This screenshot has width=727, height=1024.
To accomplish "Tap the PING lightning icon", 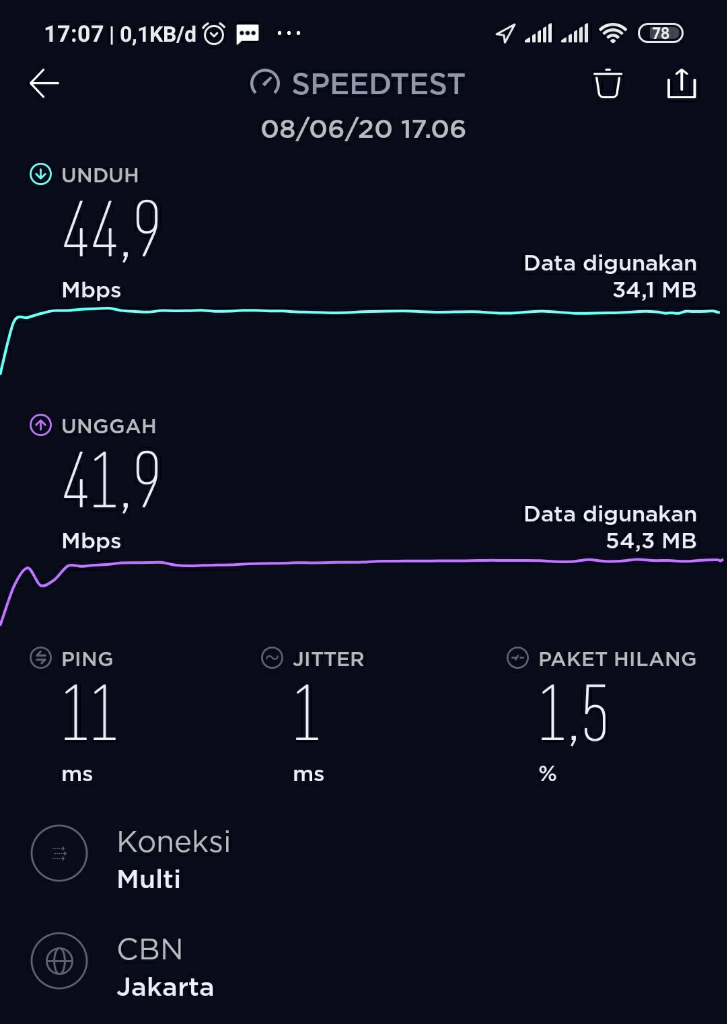I will 40,658.
